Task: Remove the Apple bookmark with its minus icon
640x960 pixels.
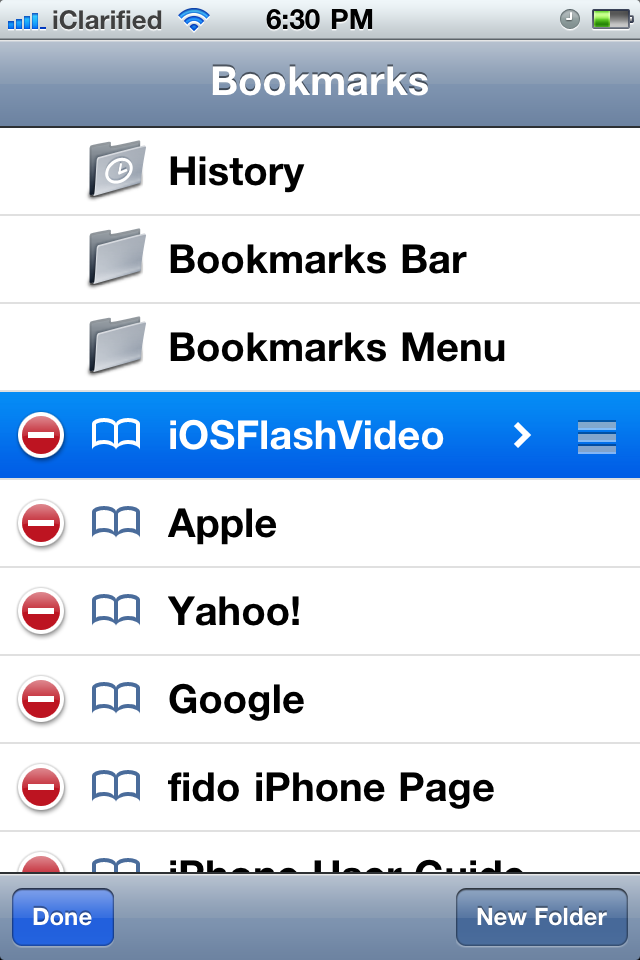Action: click(x=41, y=524)
